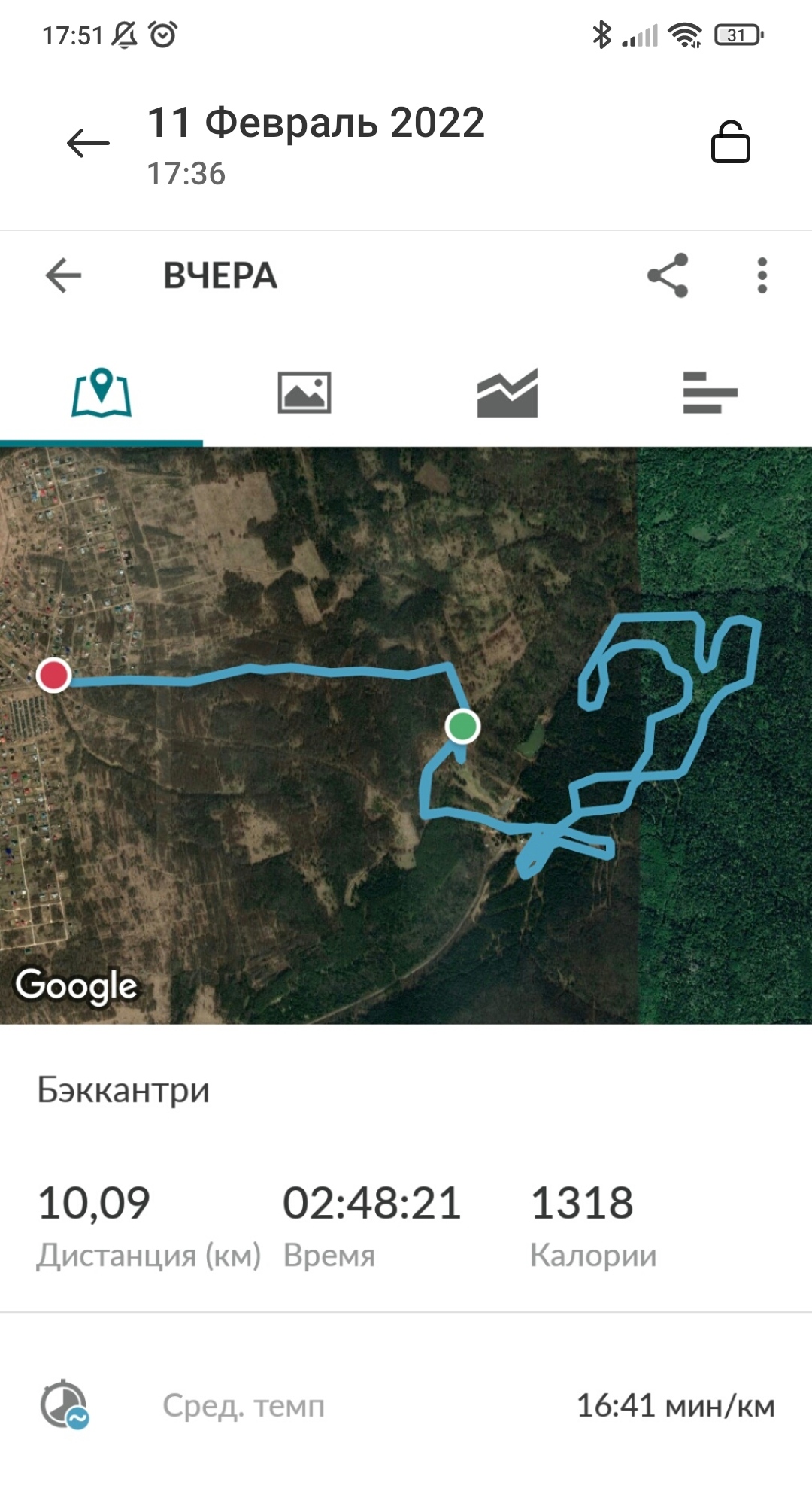Switch to the photos tab
The width and height of the screenshot is (812, 1488).
click(x=304, y=393)
